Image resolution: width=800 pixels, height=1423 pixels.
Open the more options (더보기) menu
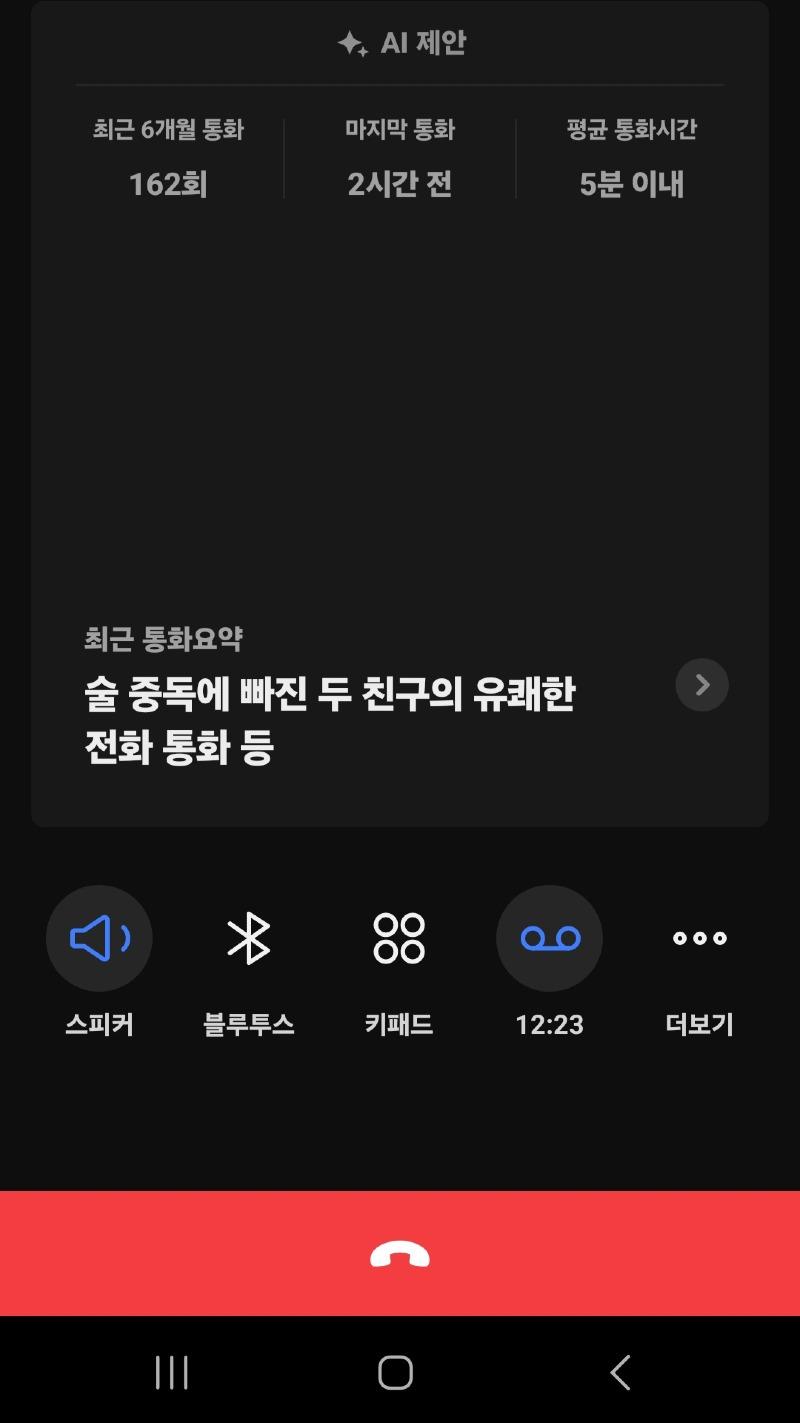[x=699, y=938]
